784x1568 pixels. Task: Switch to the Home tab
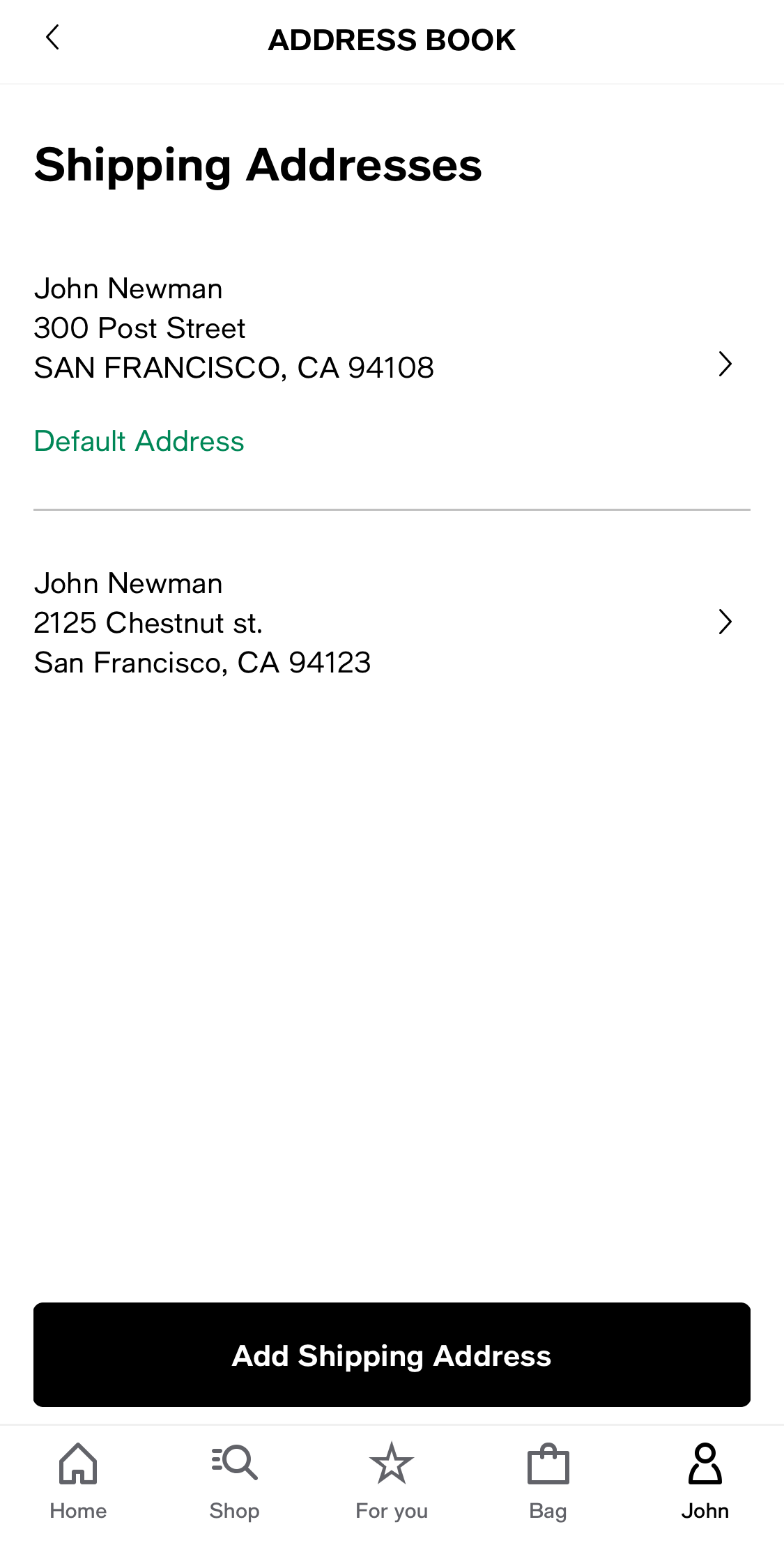click(77, 1484)
